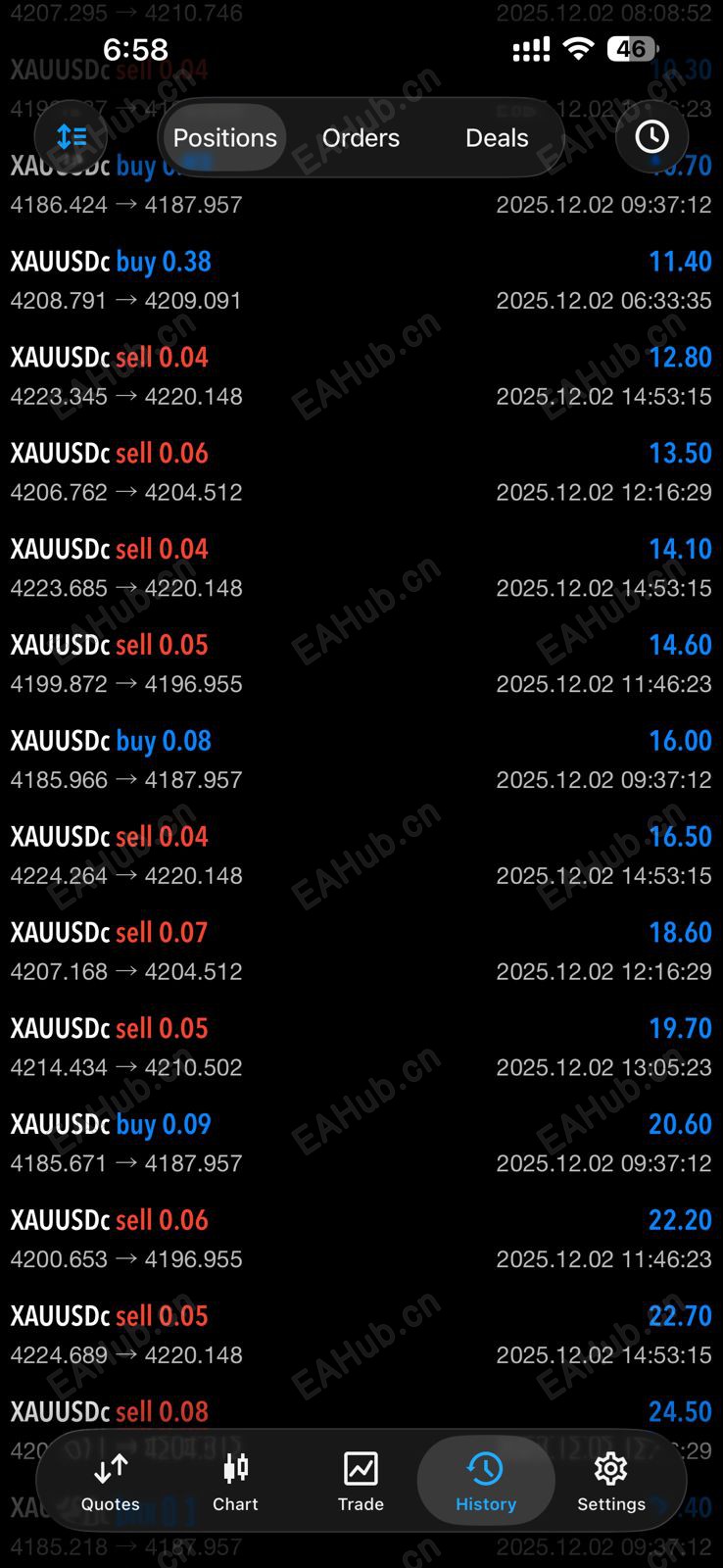Expand the buy 0.09 position with 20.60 profit

click(361, 1144)
